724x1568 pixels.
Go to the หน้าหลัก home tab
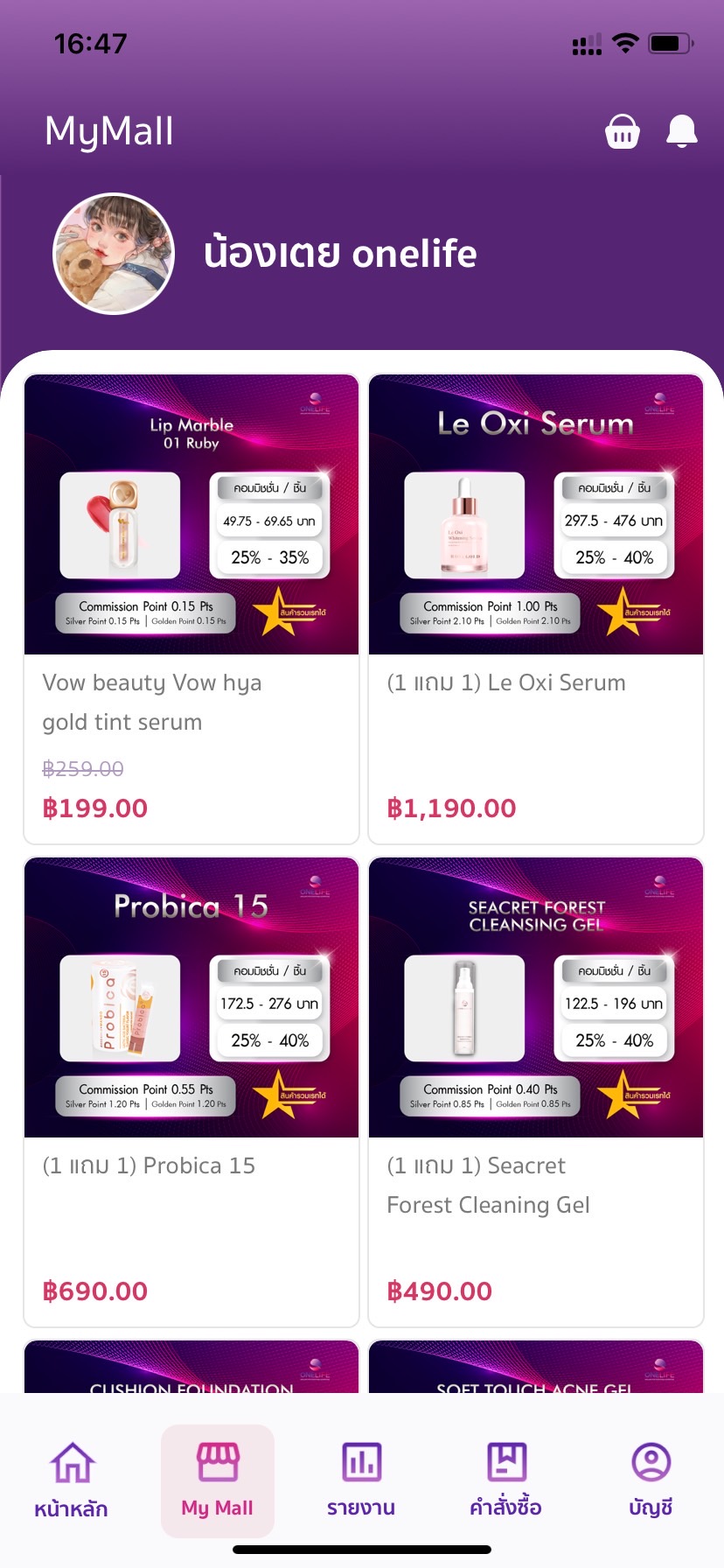[x=72, y=1480]
